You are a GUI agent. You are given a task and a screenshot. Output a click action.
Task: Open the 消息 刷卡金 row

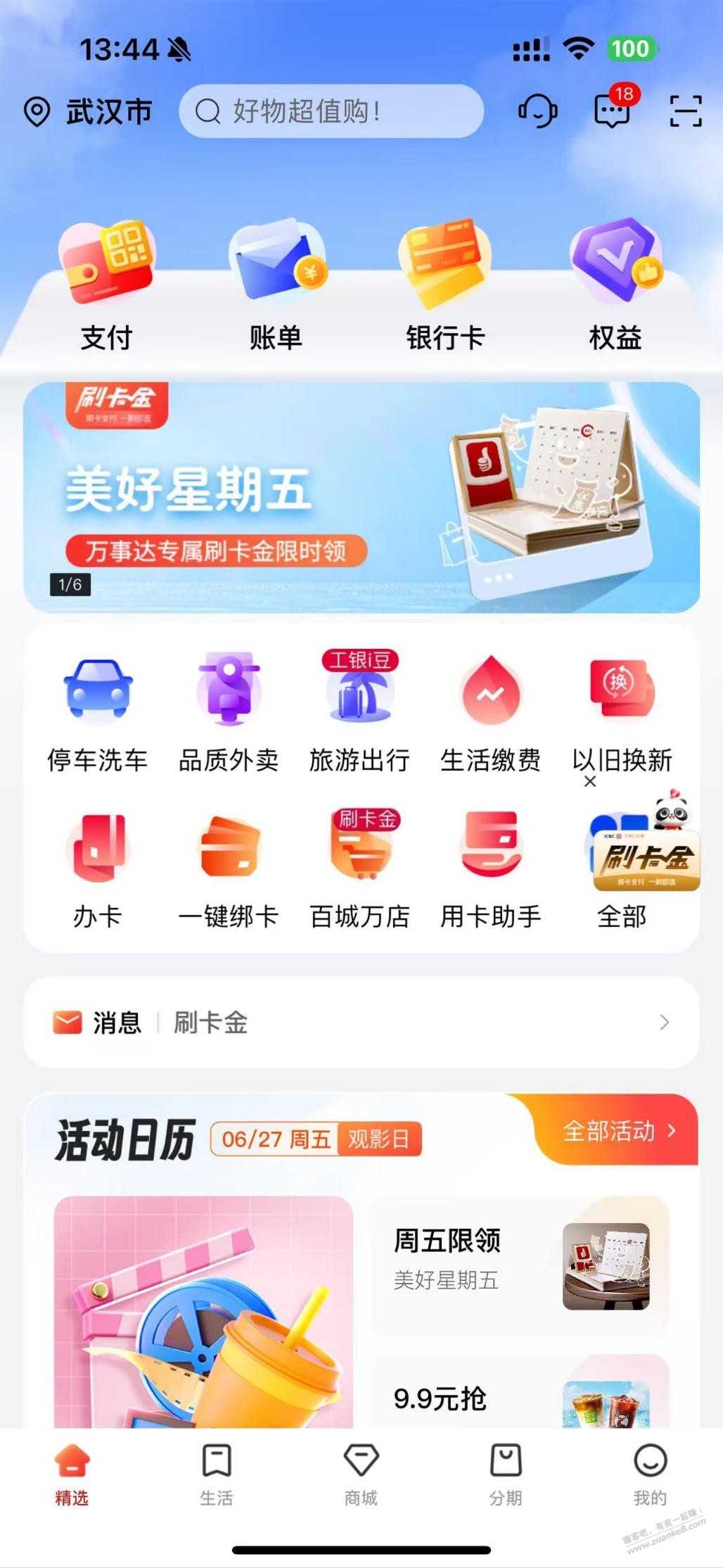click(361, 1023)
